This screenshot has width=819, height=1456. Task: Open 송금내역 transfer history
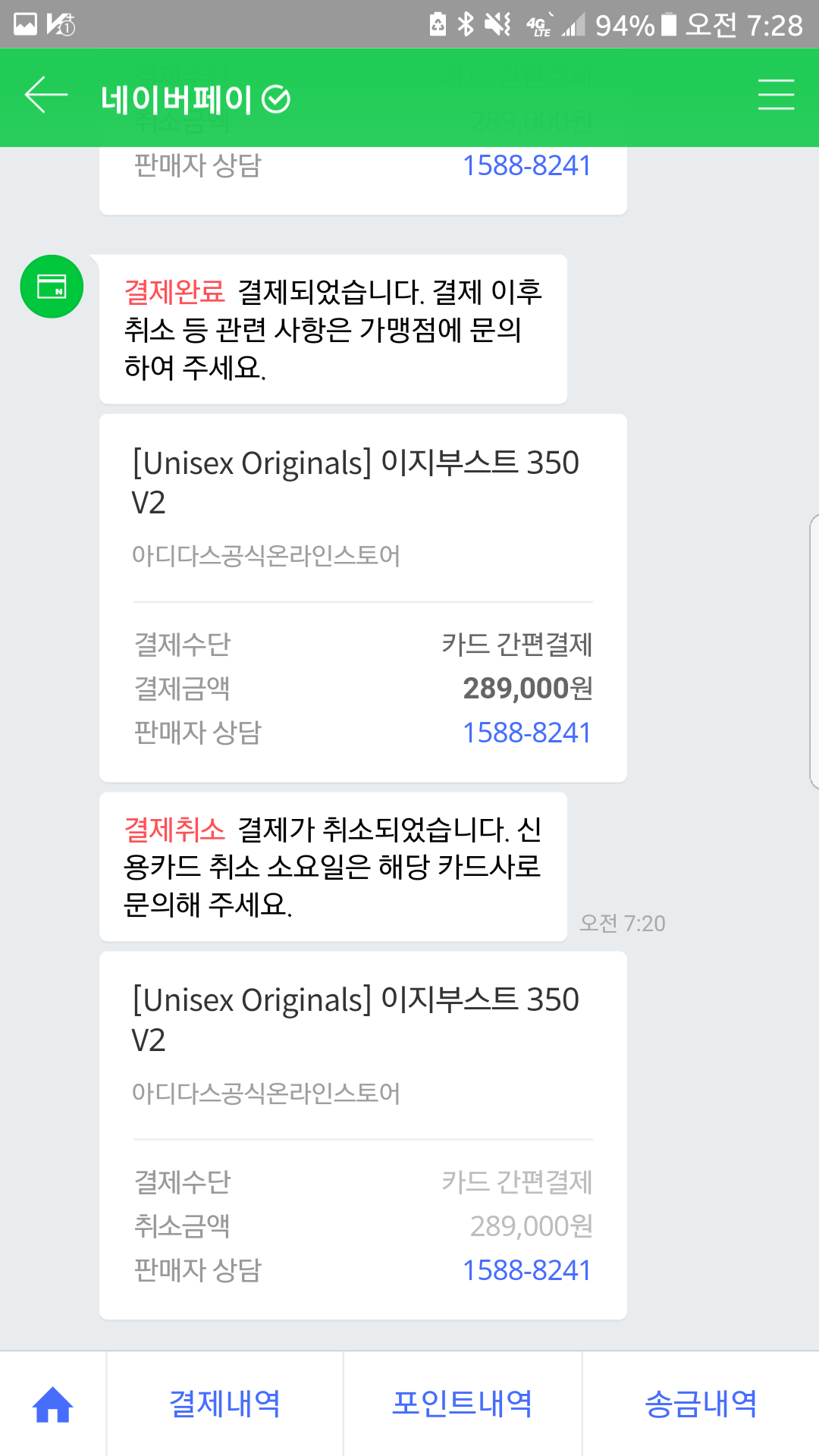pyautogui.click(x=701, y=1404)
